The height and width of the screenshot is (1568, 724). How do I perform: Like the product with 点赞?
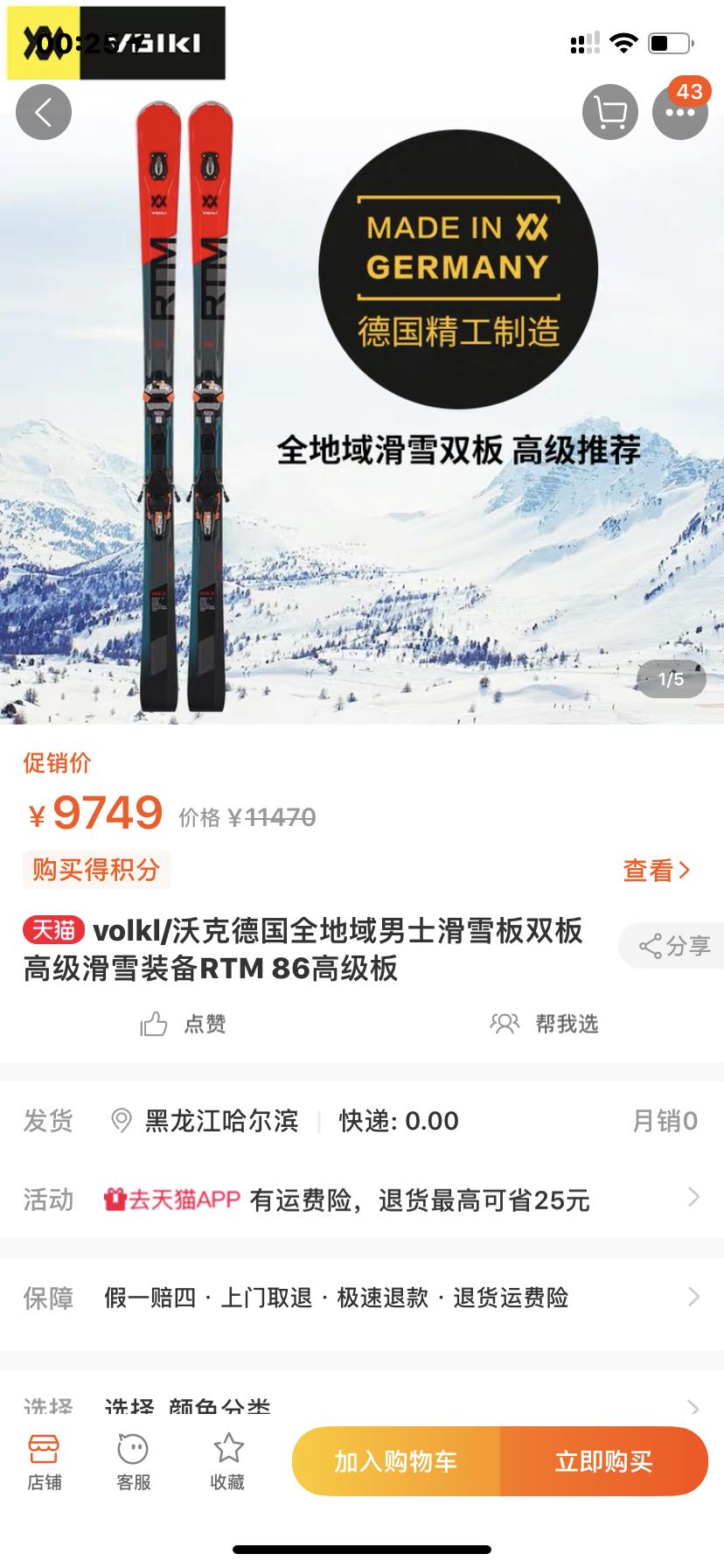[184, 1024]
